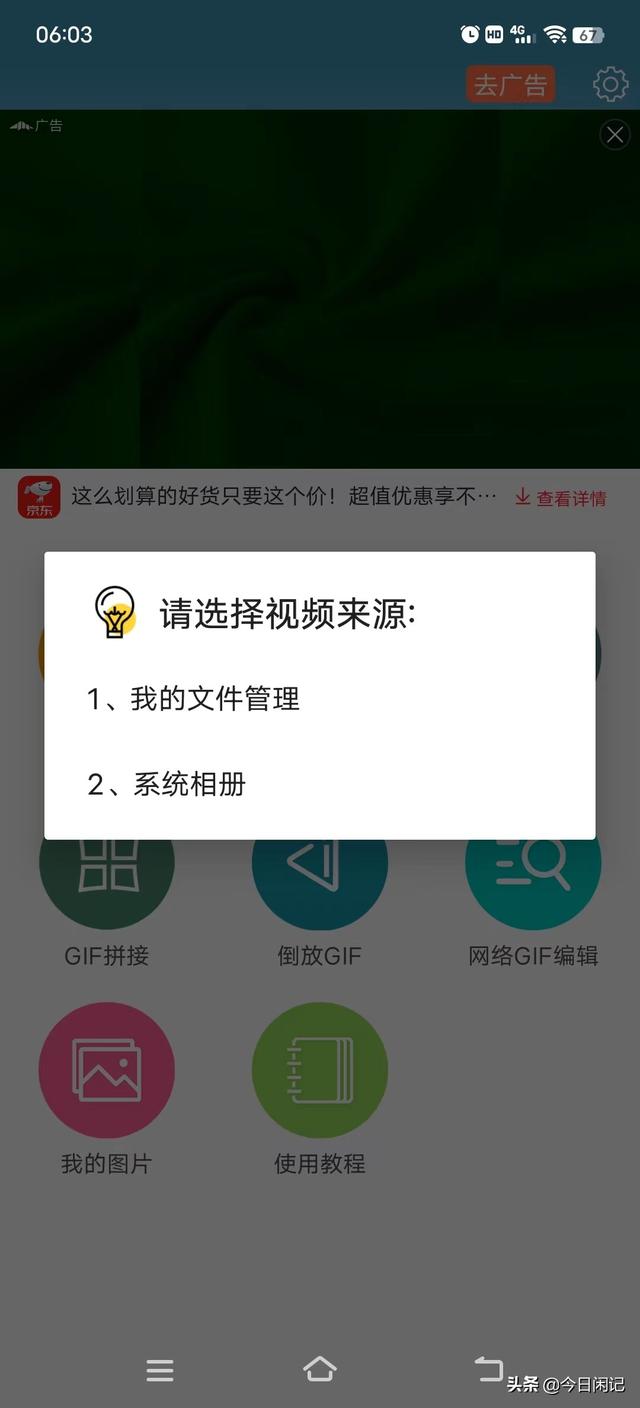
Task: Select 系统相册 as video source
Action: click(166, 785)
